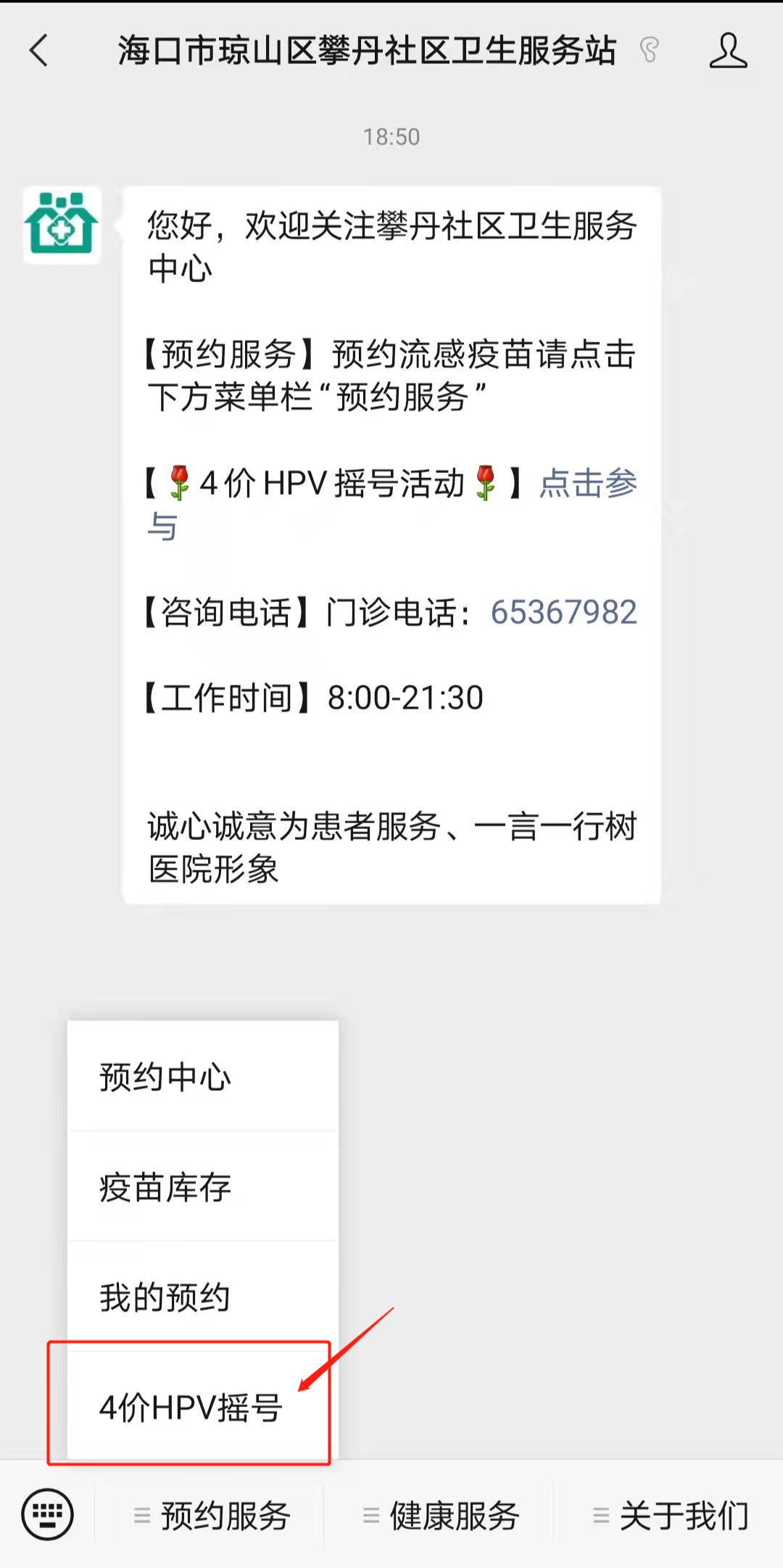Switch to keyboard input mode

tap(48, 1514)
